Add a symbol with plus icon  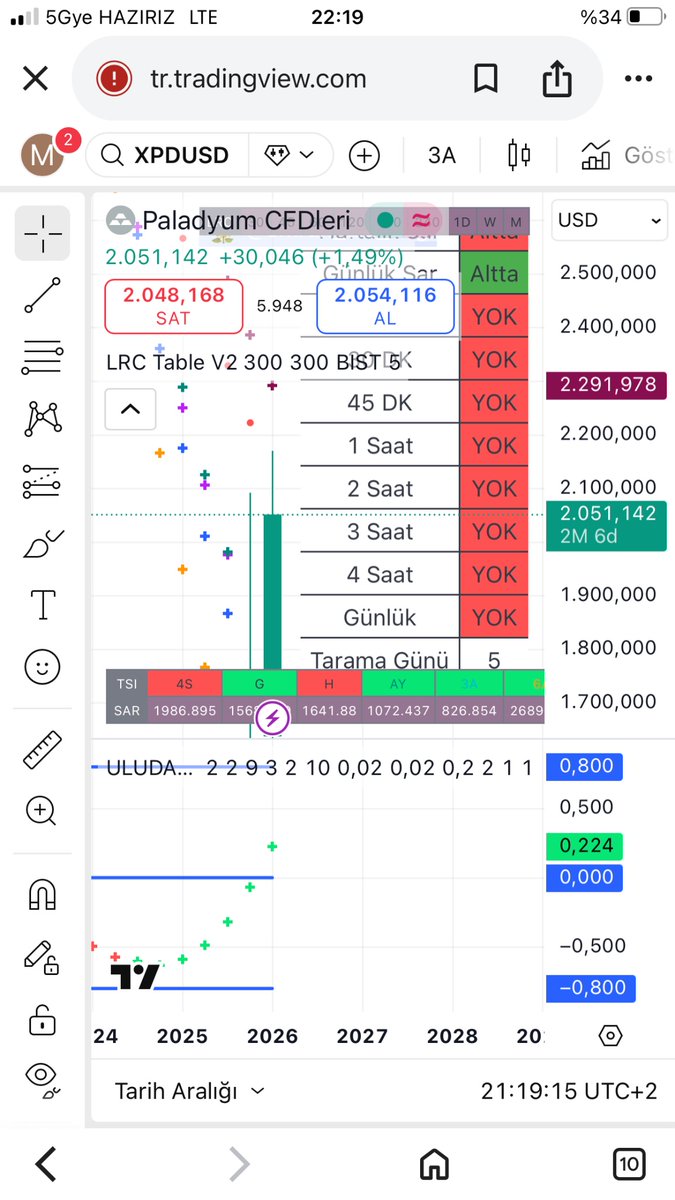(x=364, y=155)
